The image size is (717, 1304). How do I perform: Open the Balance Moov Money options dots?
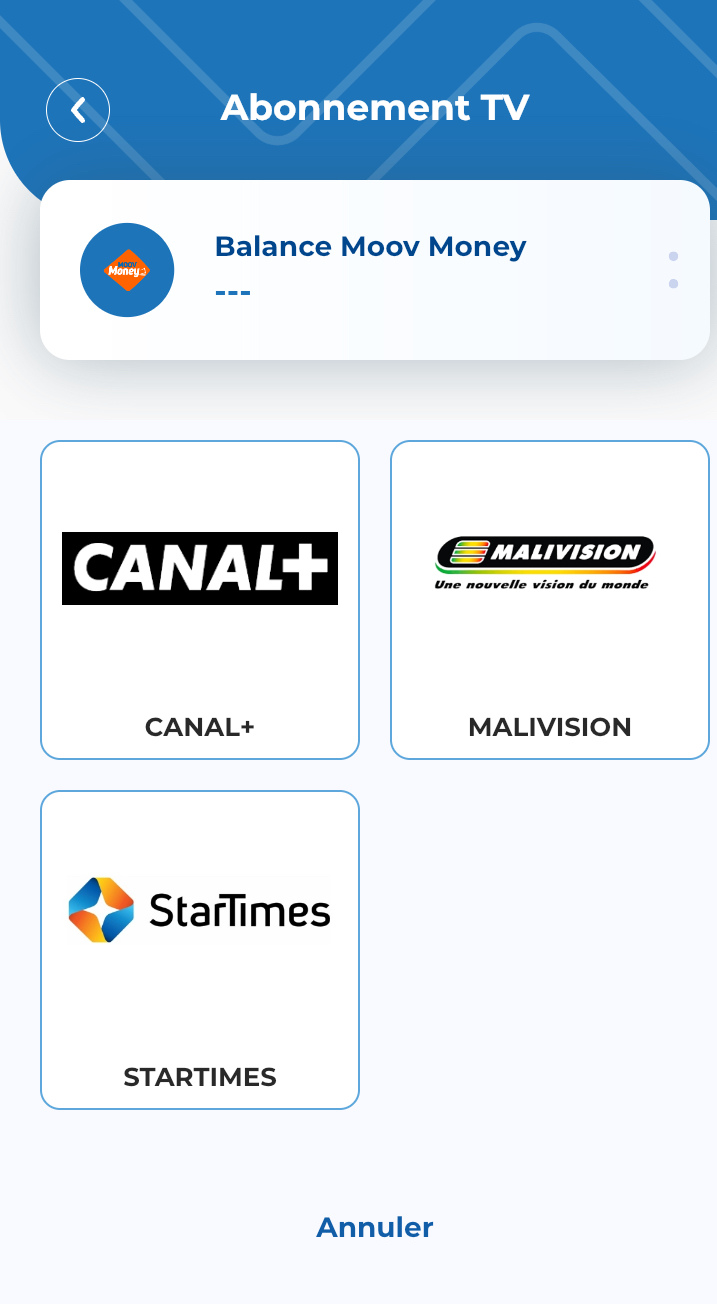673,270
